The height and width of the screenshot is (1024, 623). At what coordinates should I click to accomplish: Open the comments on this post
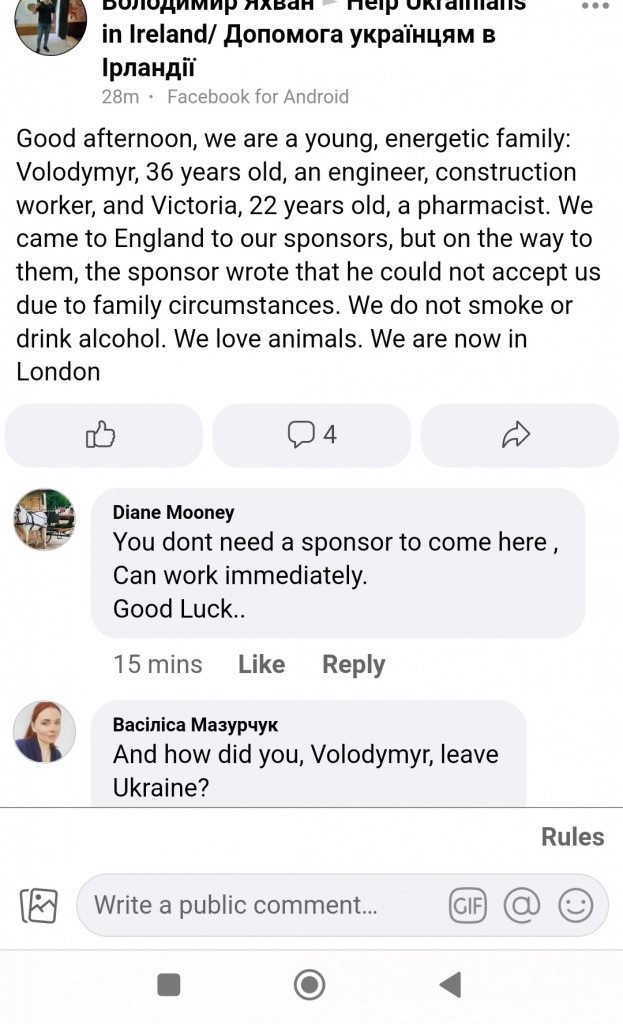click(x=311, y=435)
